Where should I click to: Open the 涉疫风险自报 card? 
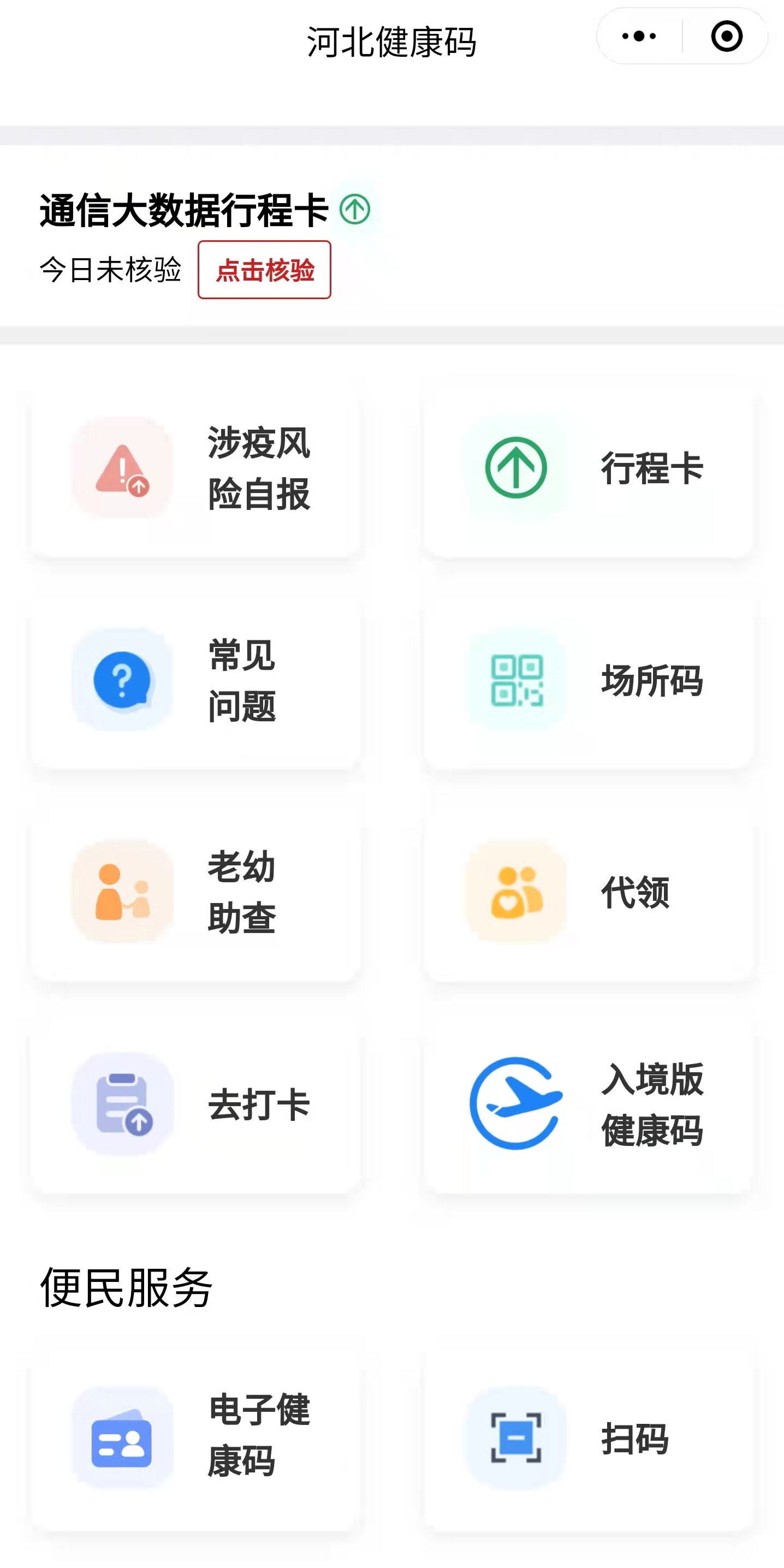[x=195, y=468]
